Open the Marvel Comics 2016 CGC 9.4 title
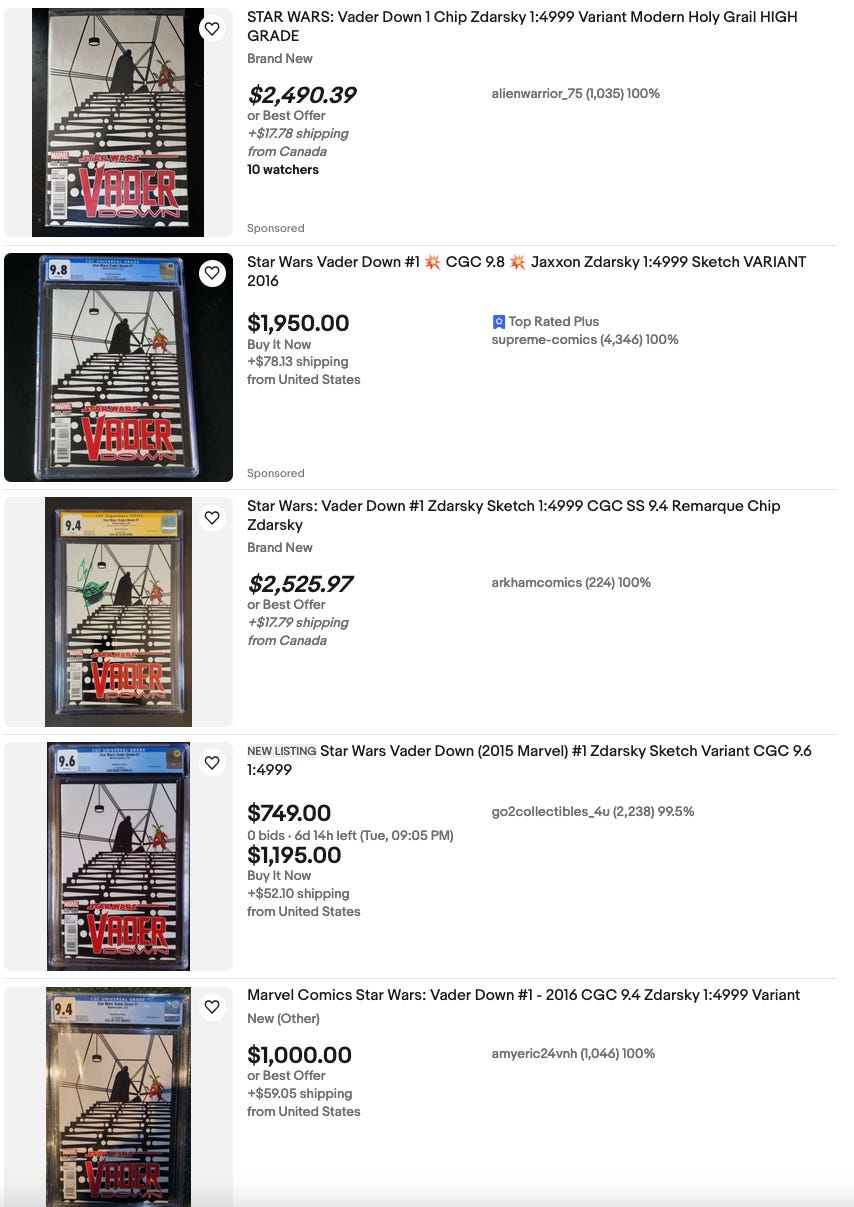The image size is (854, 1207). point(523,995)
